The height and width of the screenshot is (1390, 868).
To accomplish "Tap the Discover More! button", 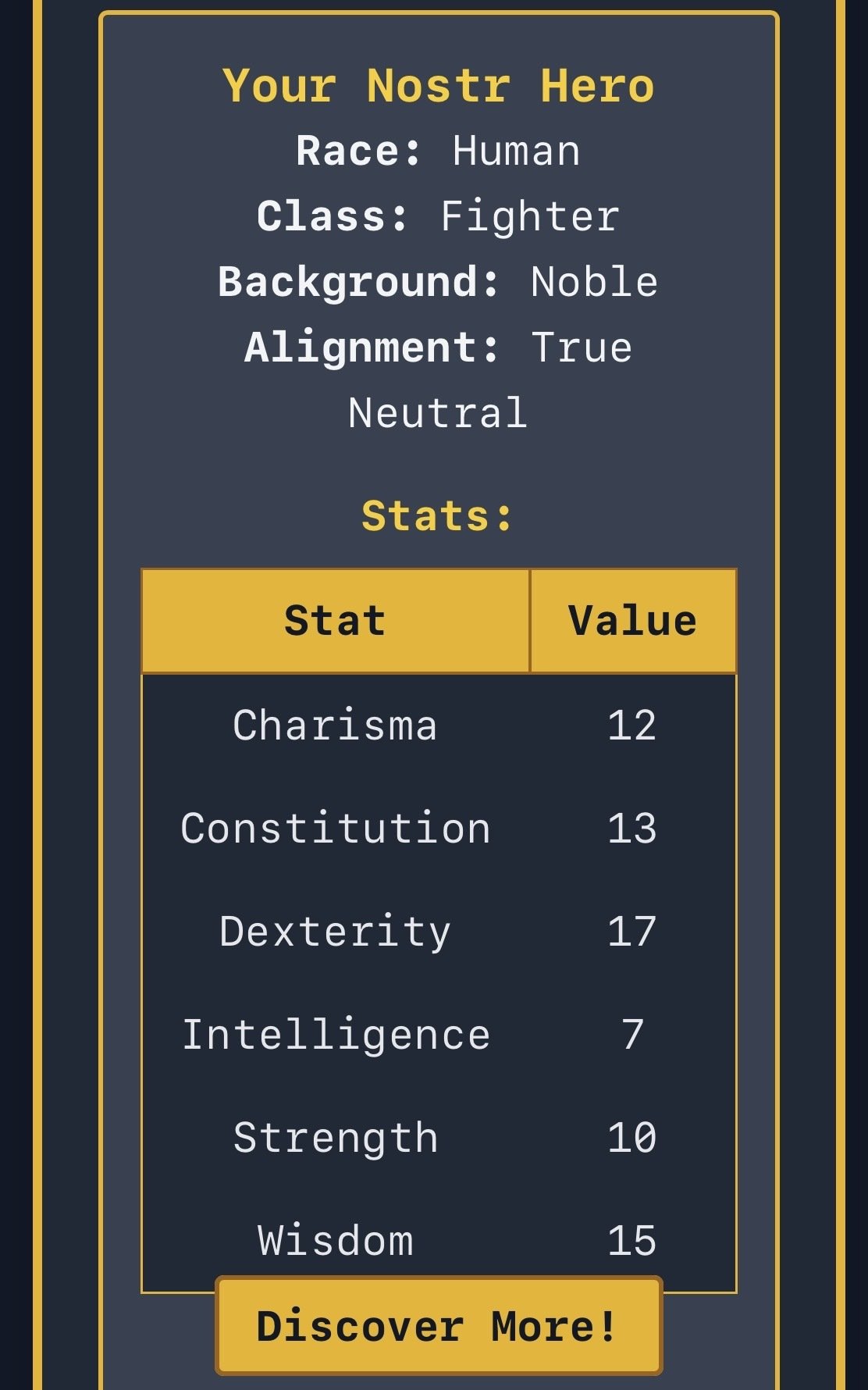I will click(x=439, y=1326).
